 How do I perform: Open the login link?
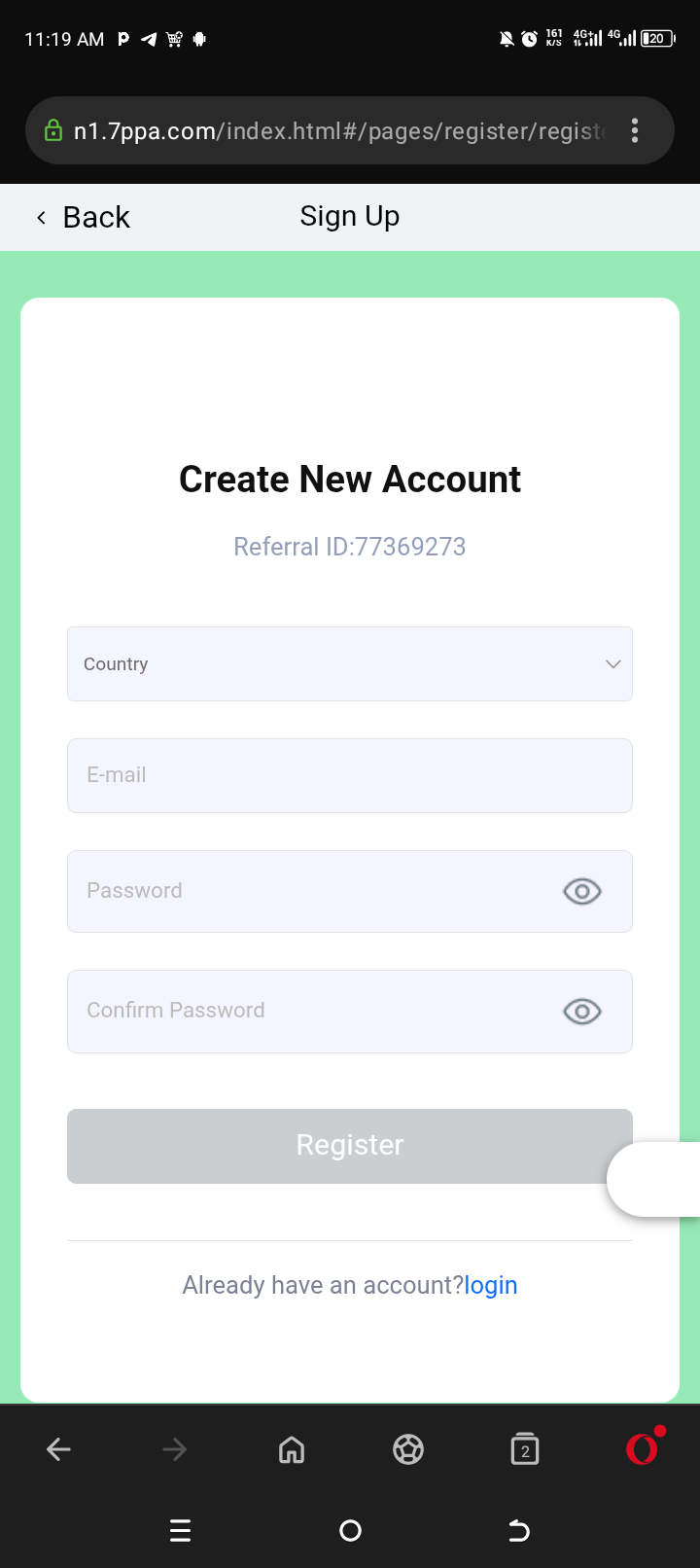point(491,1285)
